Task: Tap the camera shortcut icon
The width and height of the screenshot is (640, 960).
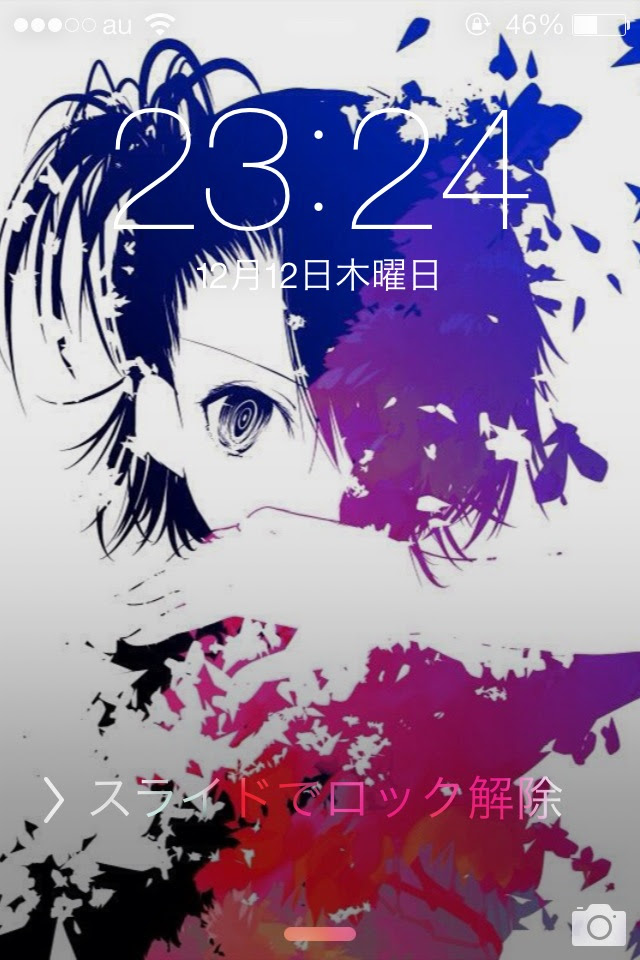Action: pos(598,926)
